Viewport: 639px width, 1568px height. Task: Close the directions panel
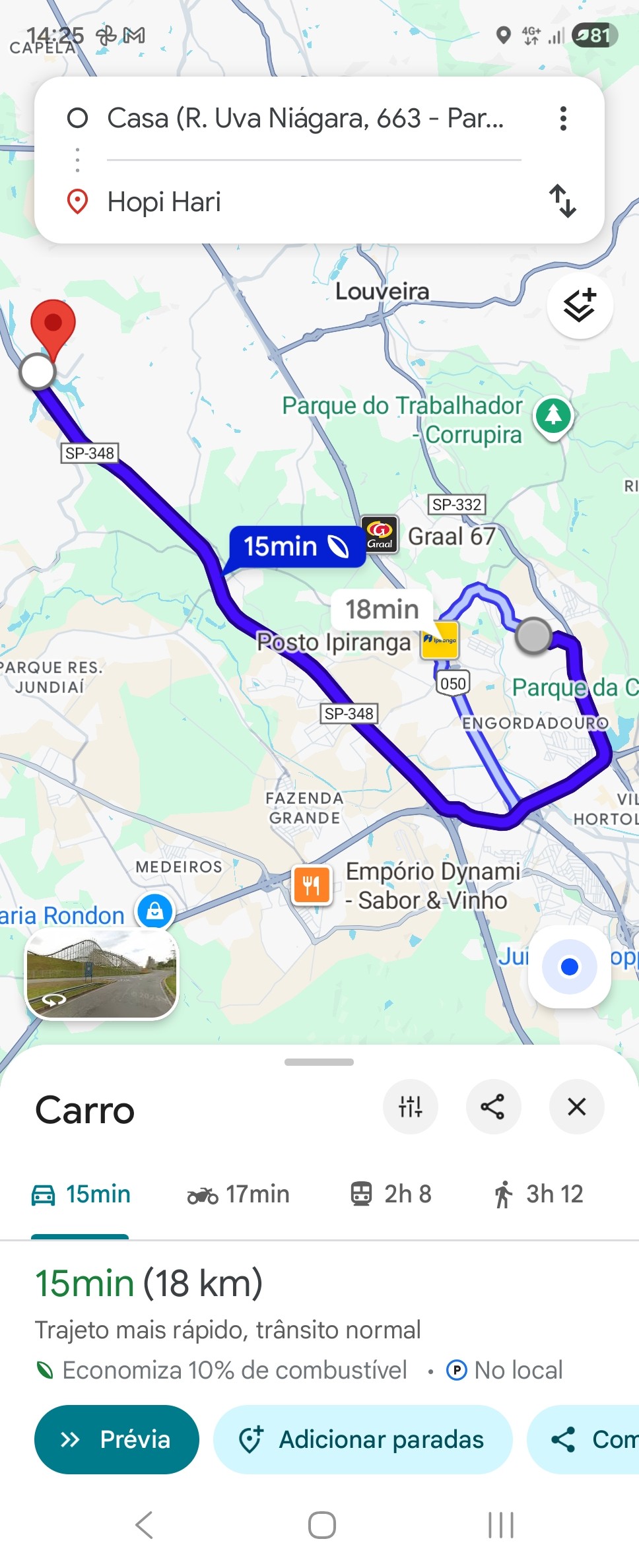click(576, 1107)
